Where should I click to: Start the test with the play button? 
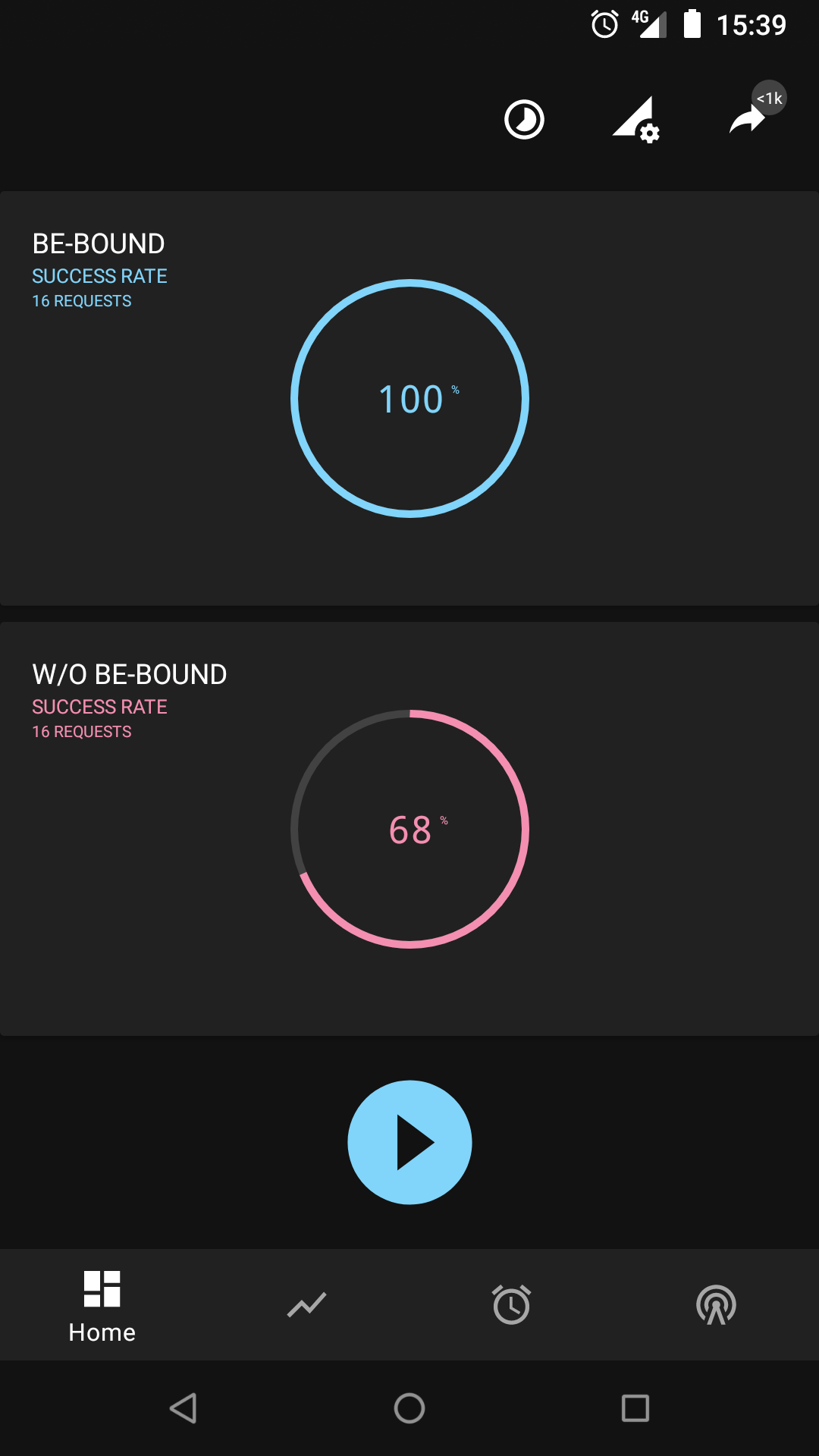pos(409,1142)
